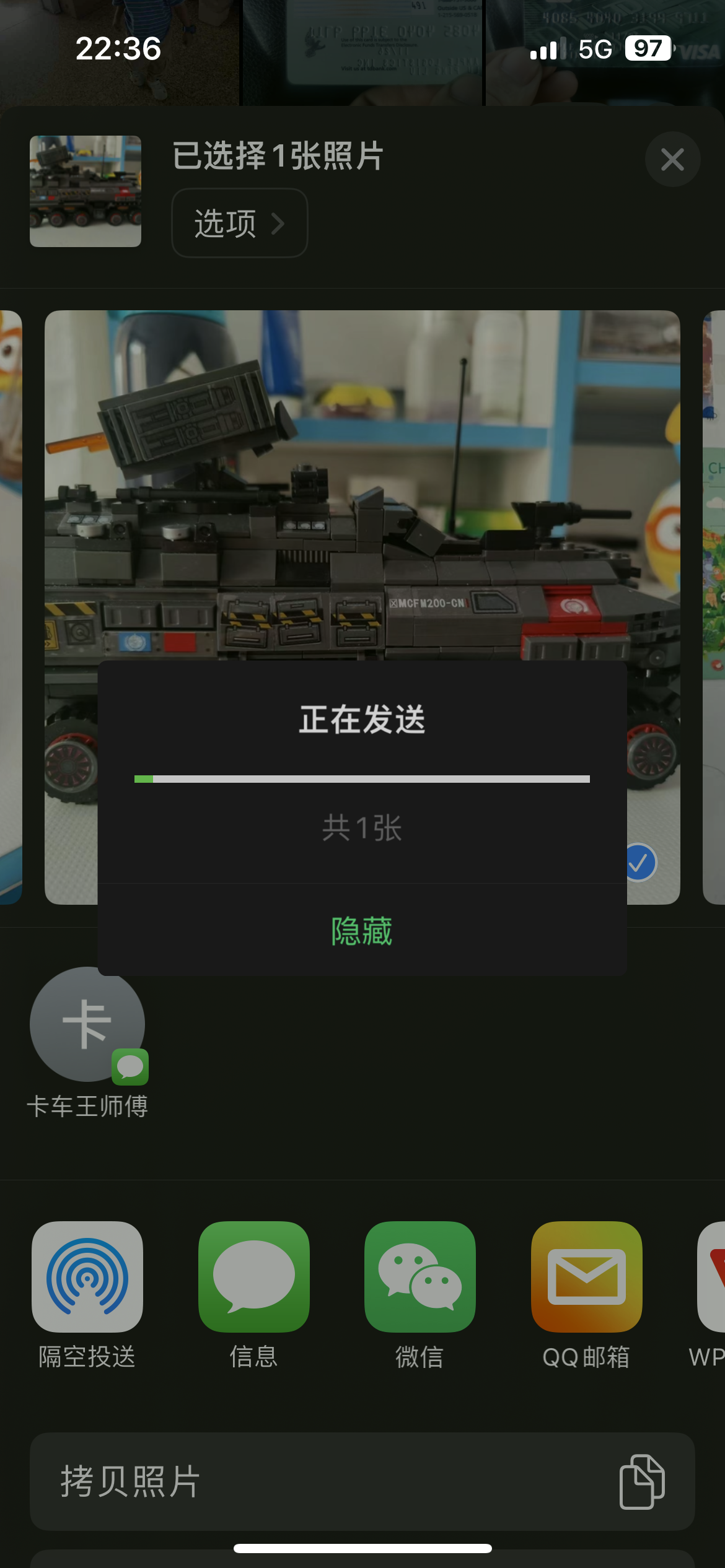
Task: Share the photo to 微信
Action: [420, 1277]
